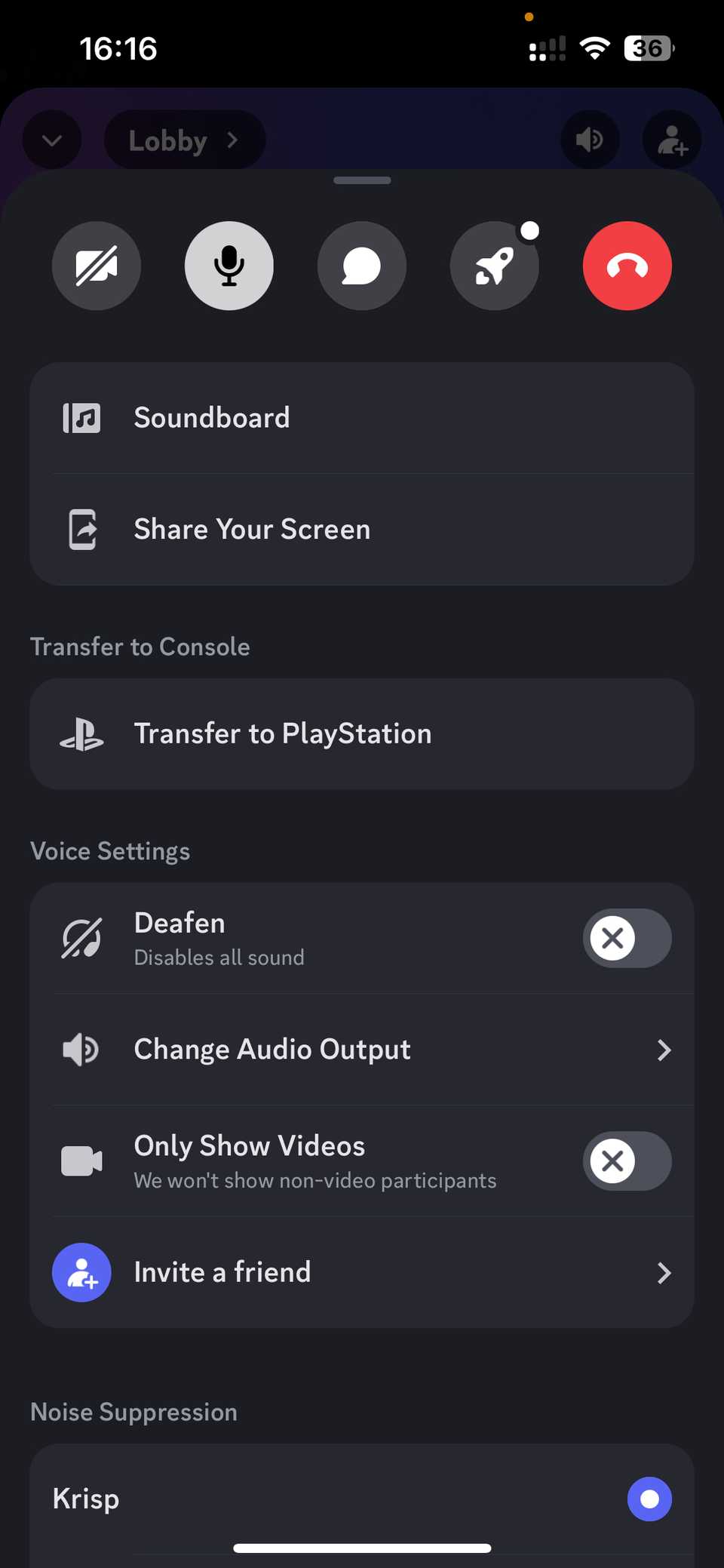Turn on Only Show Videos

626,1161
